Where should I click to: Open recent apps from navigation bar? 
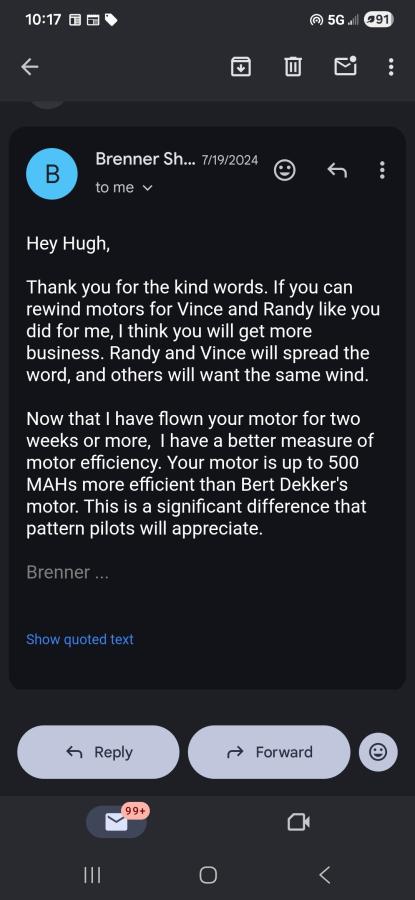92,875
